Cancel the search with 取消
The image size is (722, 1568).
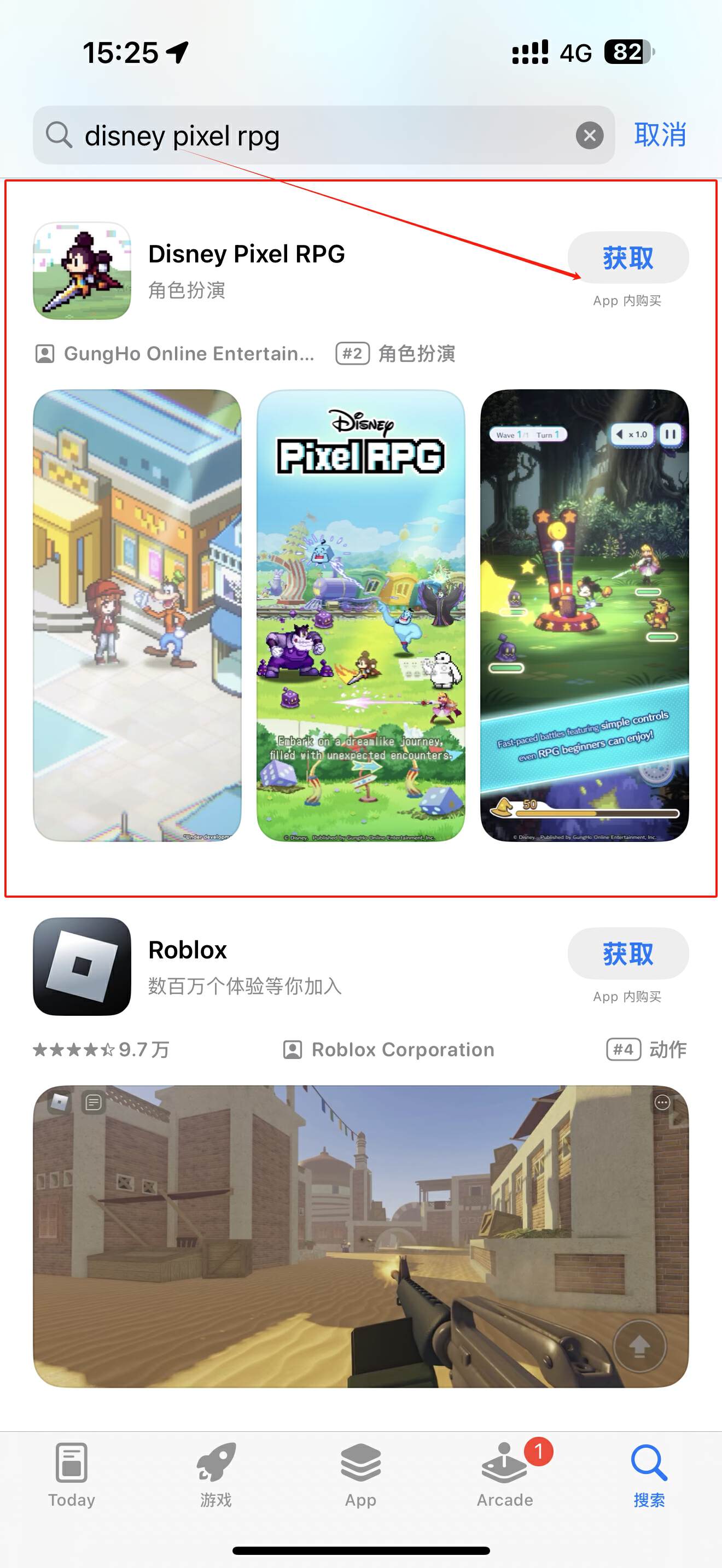[660, 134]
